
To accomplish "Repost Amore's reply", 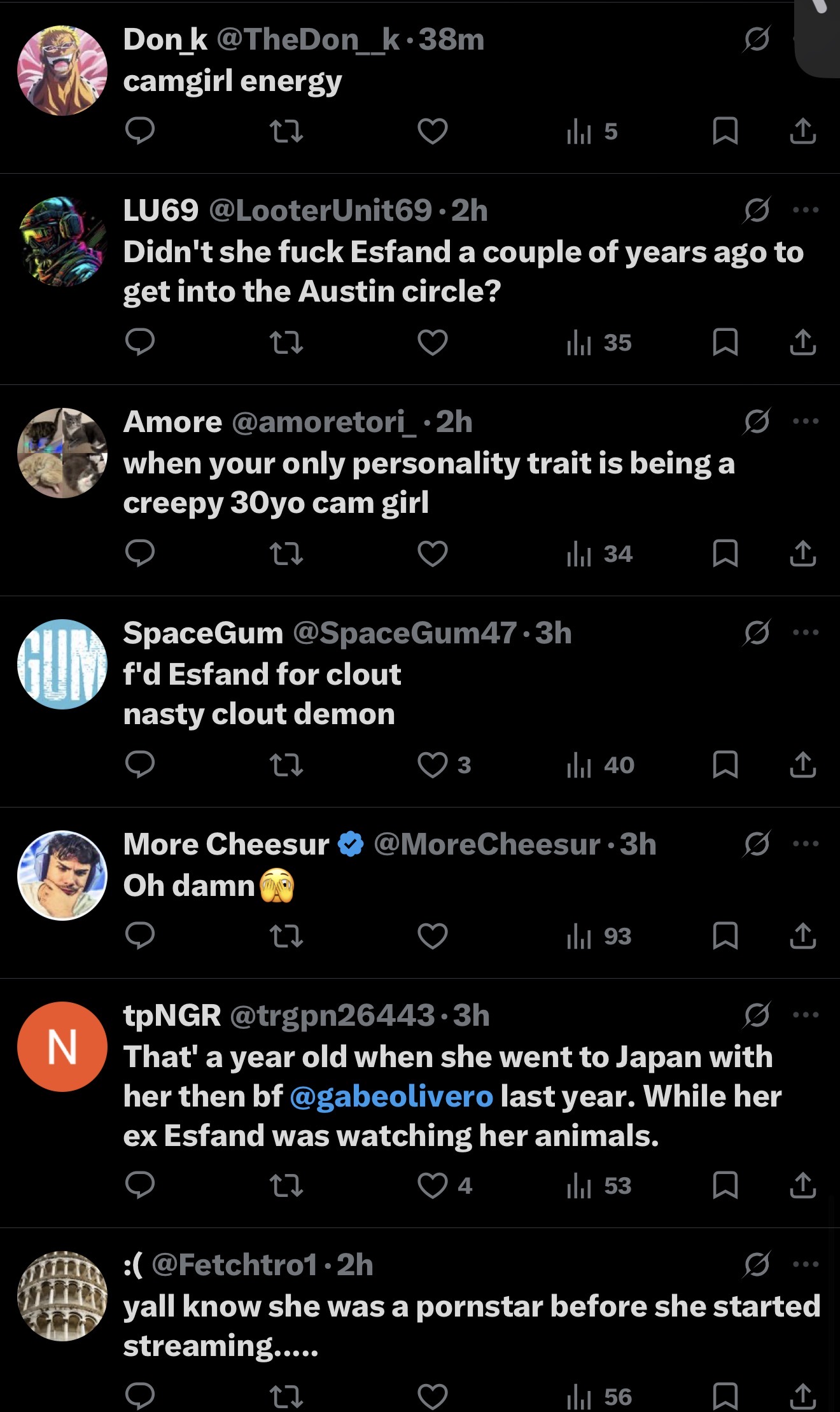I will pos(286,554).
